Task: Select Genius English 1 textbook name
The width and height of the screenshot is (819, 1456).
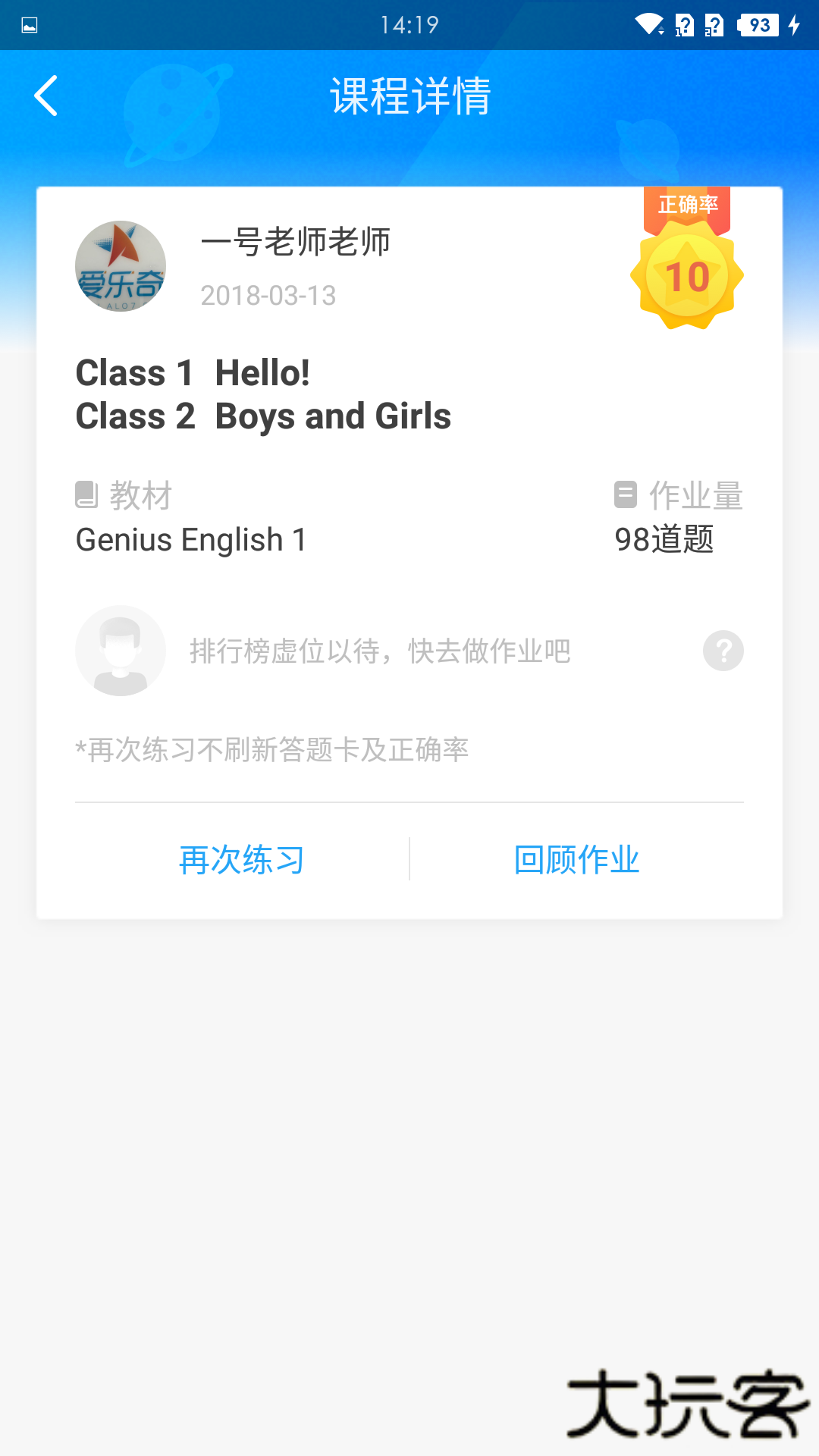Action: click(x=190, y=540)
